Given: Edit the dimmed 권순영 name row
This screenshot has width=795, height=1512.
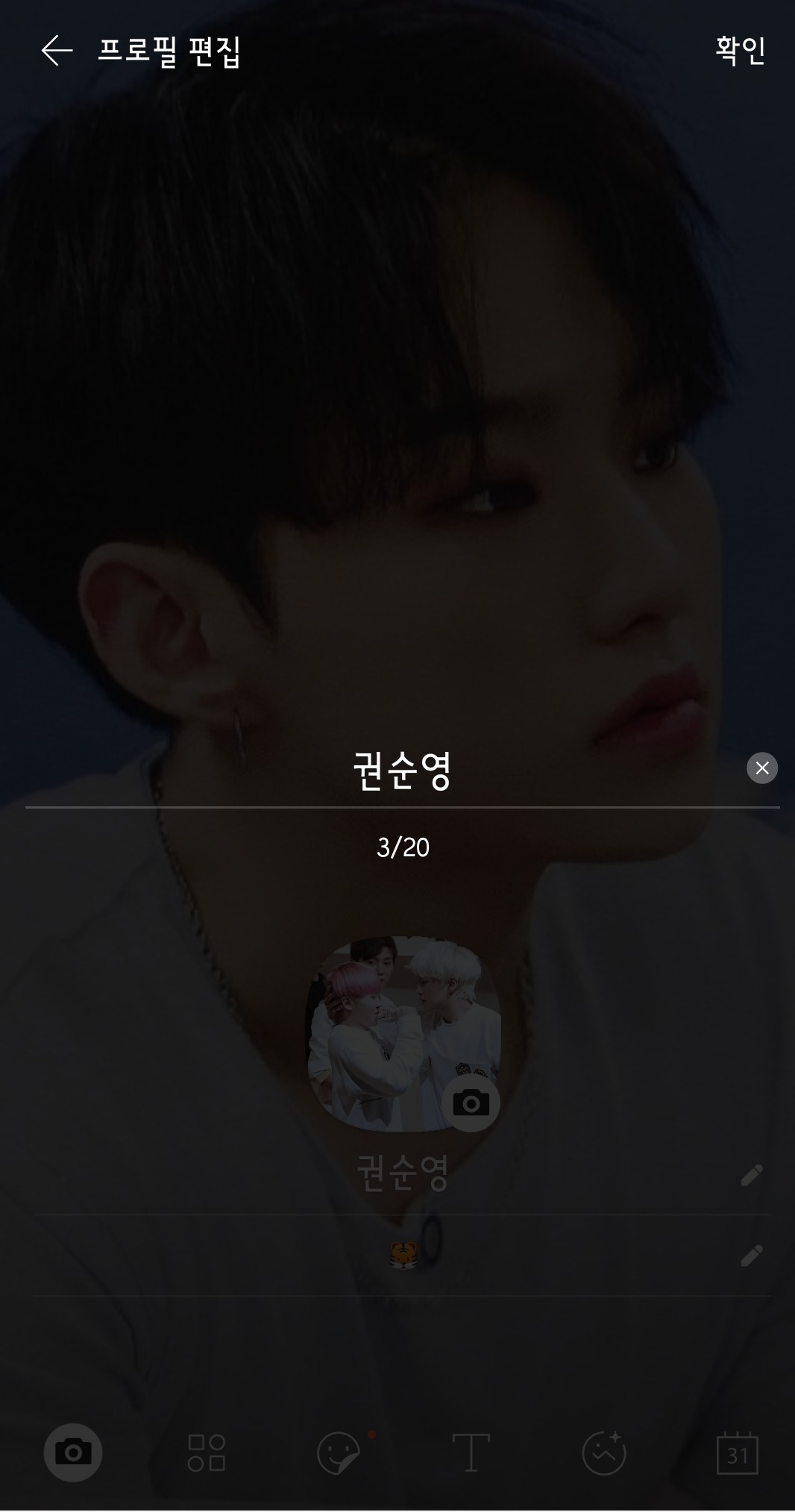Looking at the screenshot, I should click(x=751, y=1175).
